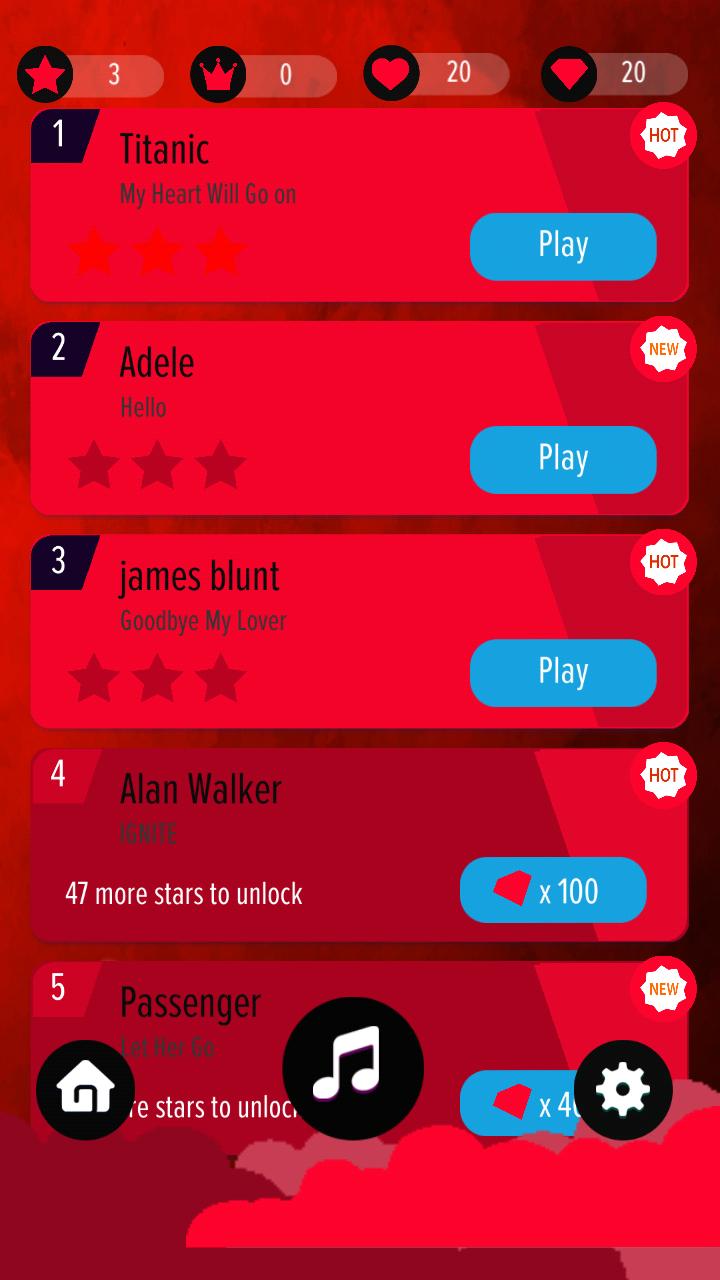Click the HOT badge on Alan Walker
Screen dimensions: 720x1280
click(663, 775)
